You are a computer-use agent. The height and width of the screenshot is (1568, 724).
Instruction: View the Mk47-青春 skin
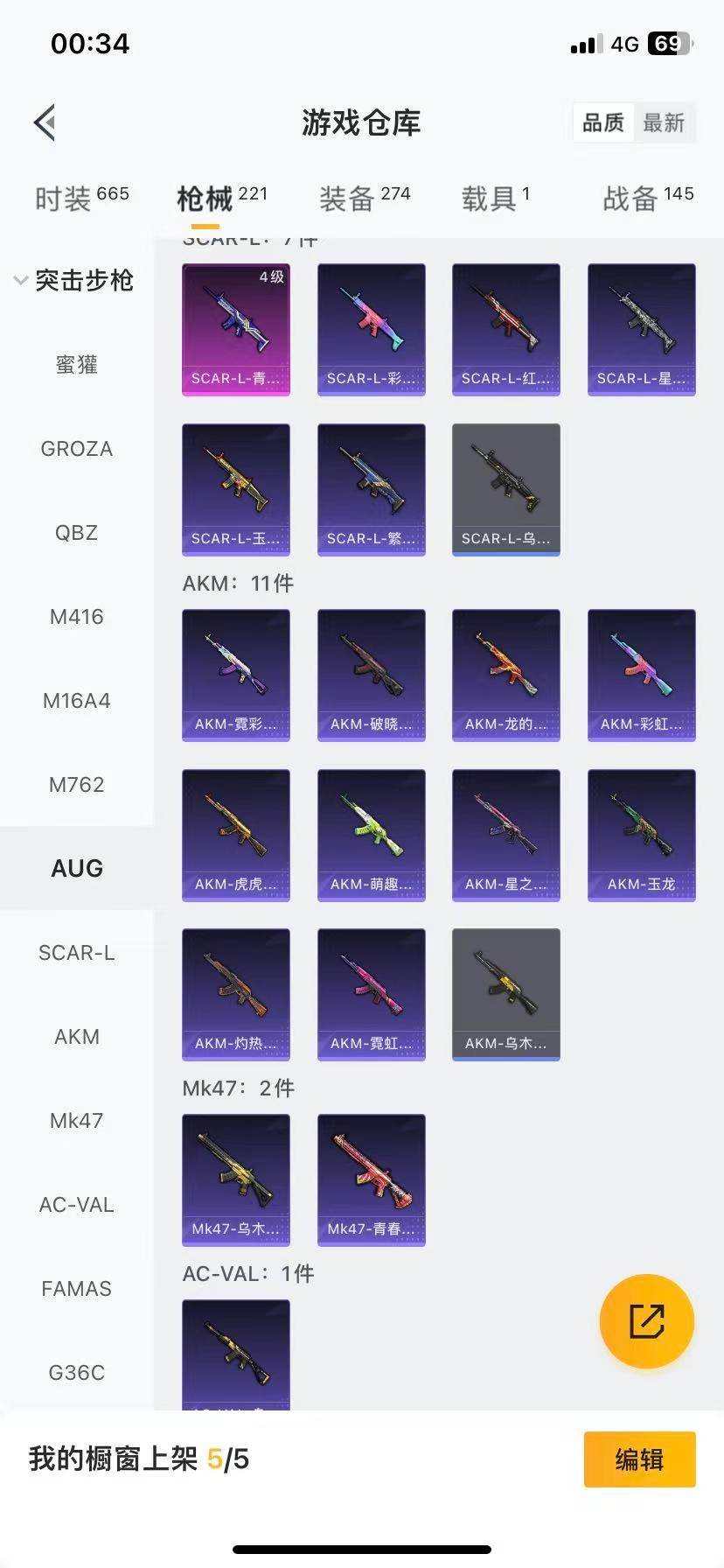click(x=372, y=1179)
